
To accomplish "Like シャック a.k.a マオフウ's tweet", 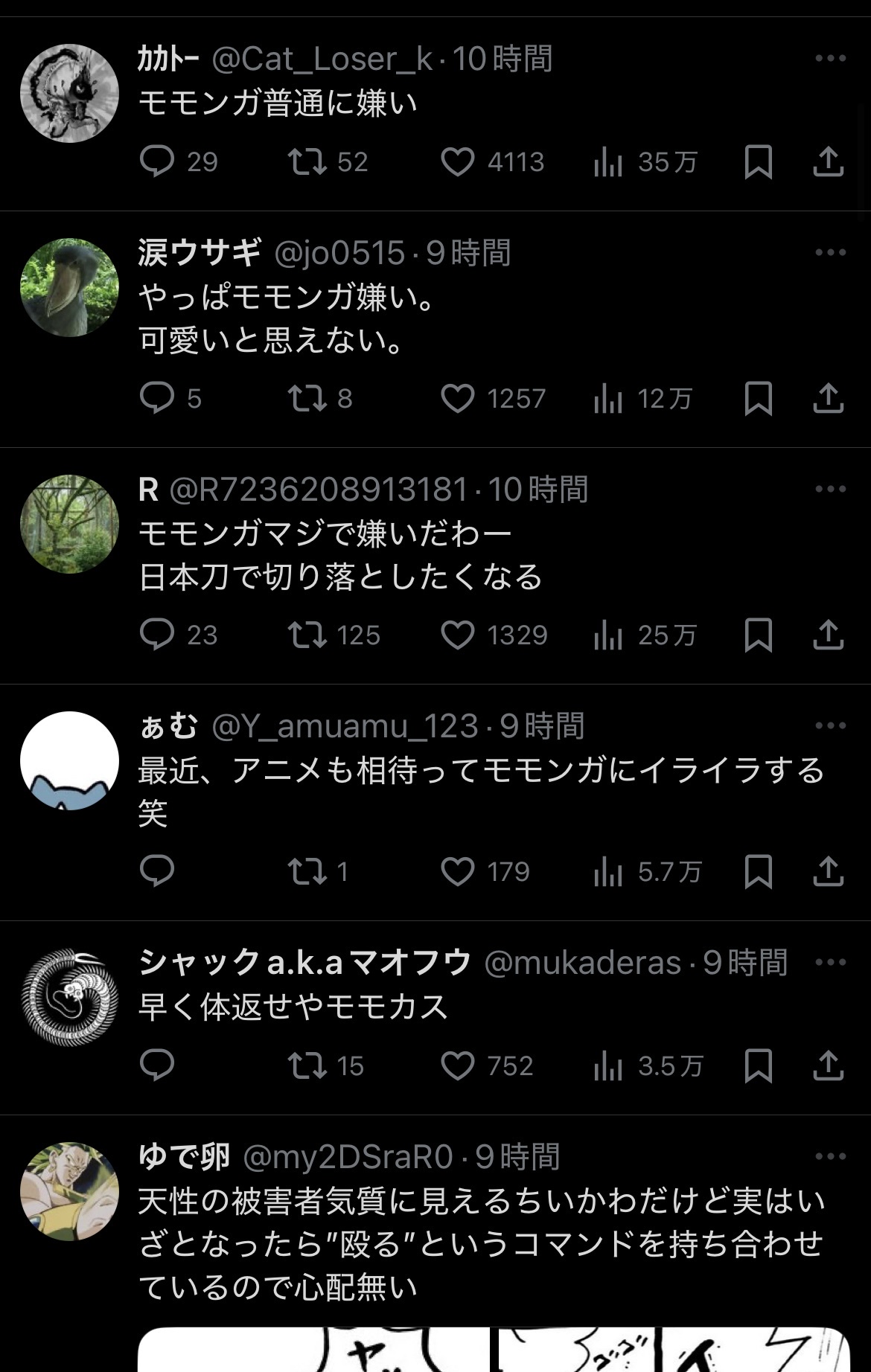I will [458, 1066].
